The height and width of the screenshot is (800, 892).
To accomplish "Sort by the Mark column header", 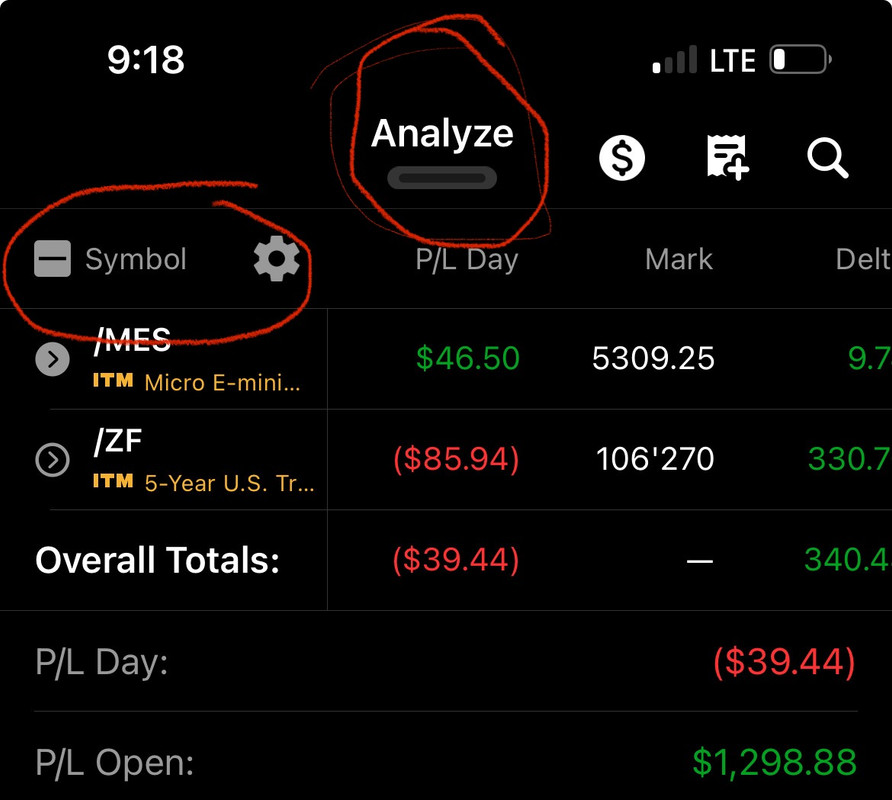I will point(679,260).
